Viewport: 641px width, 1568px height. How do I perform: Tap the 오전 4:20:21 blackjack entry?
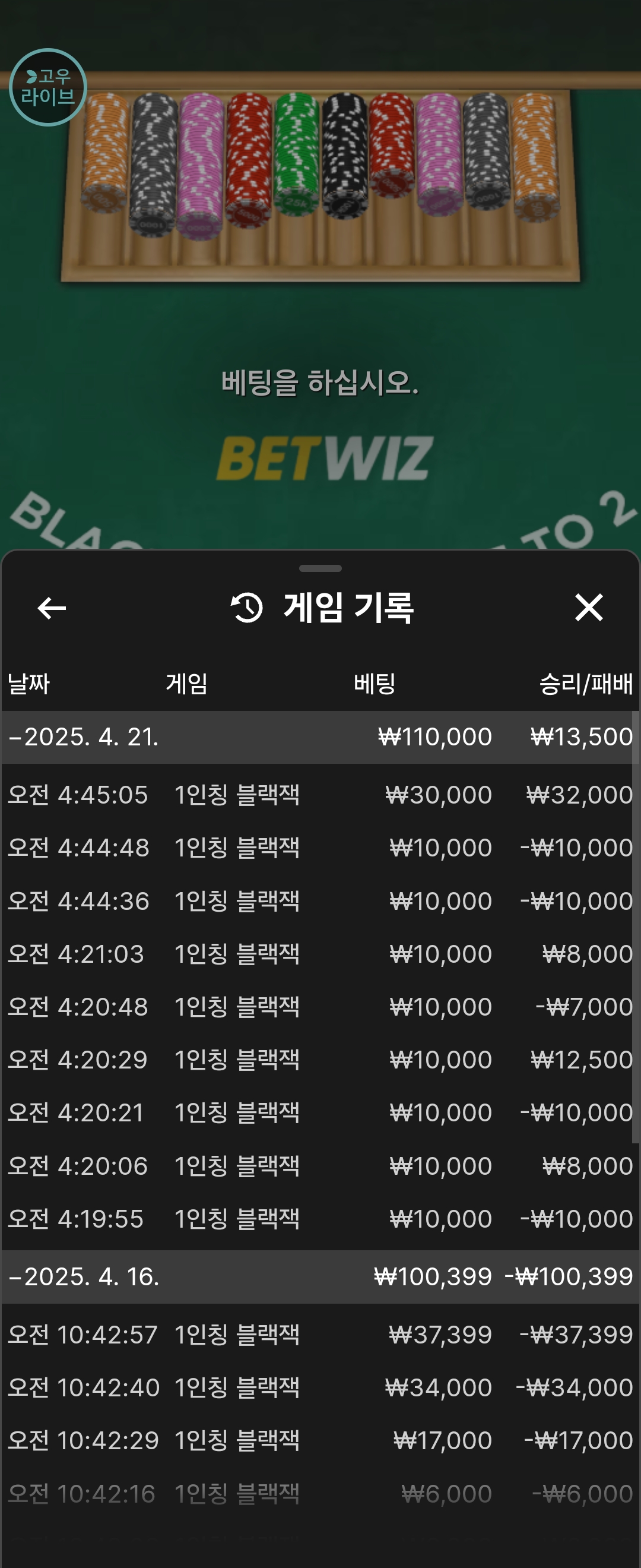(320, 1112)
